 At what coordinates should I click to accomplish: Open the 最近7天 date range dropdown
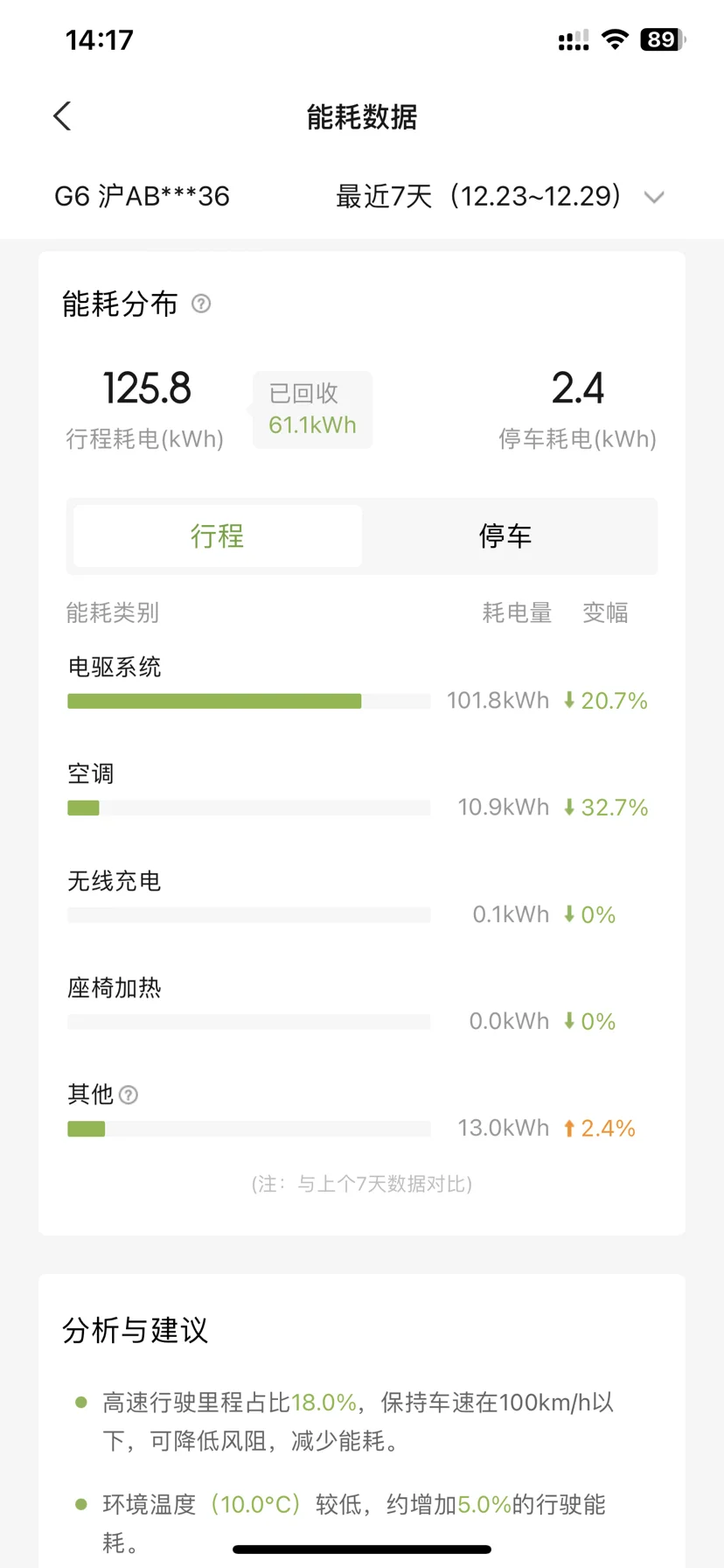tap(500, 196)
